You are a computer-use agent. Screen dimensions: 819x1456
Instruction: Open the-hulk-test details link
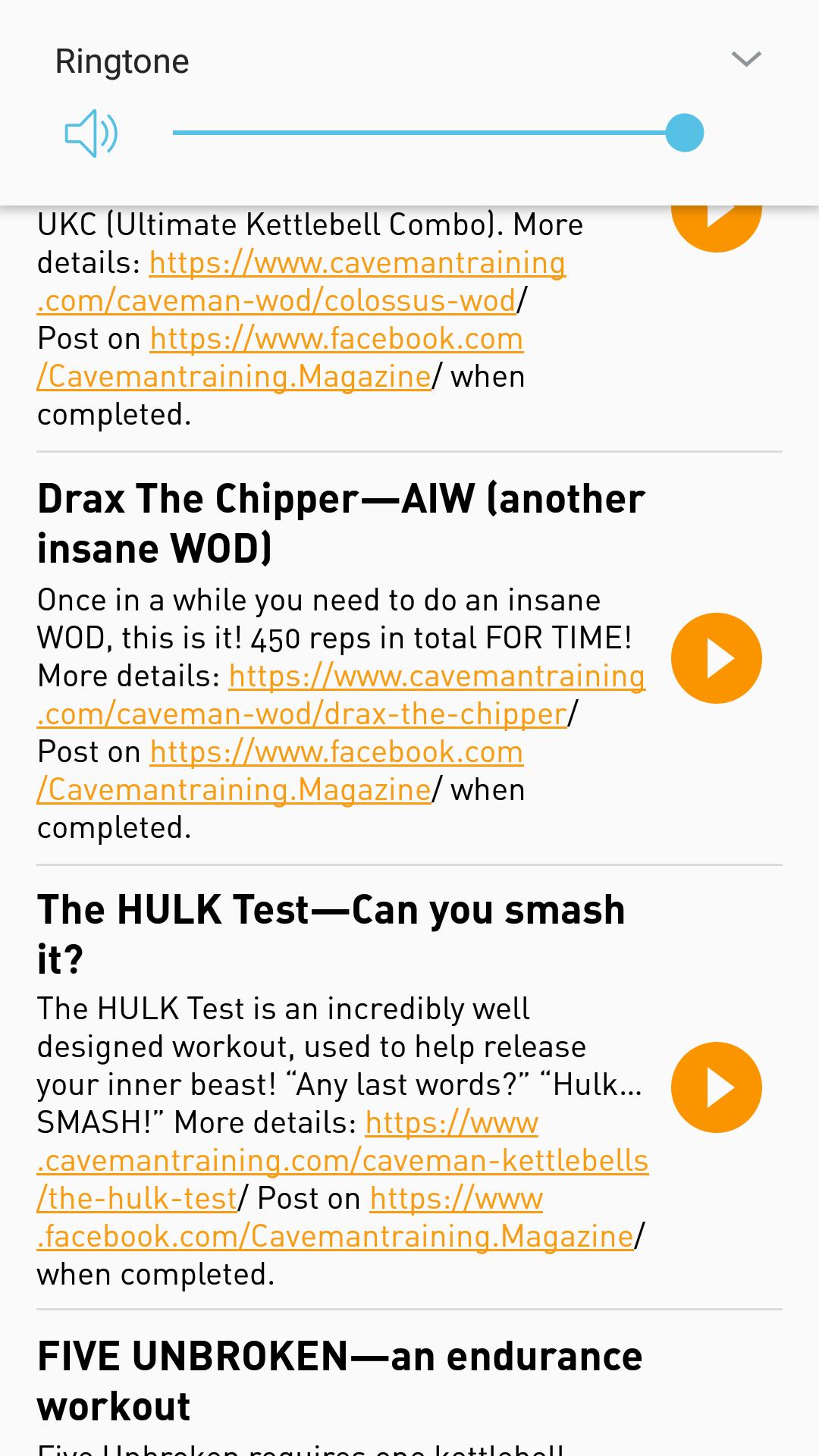coord(341,1161)
